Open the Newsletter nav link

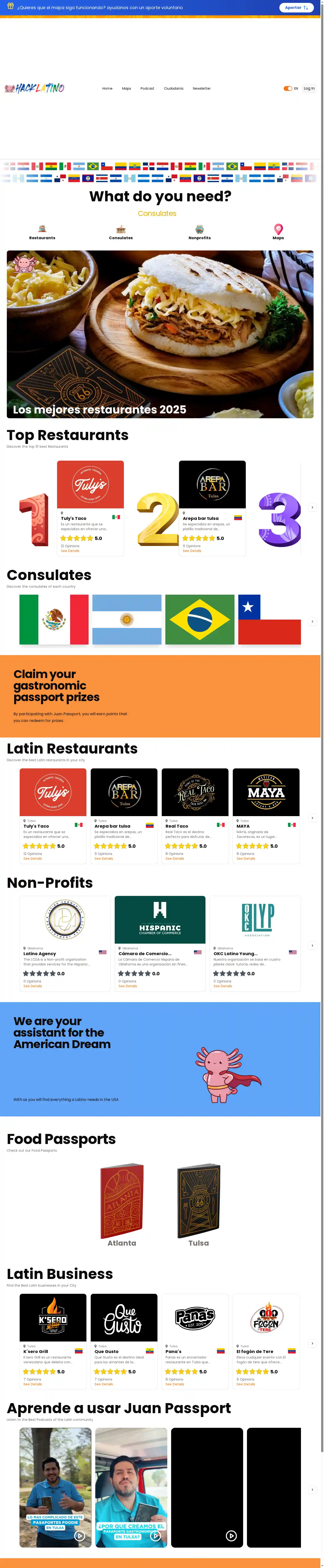[202, 88]
